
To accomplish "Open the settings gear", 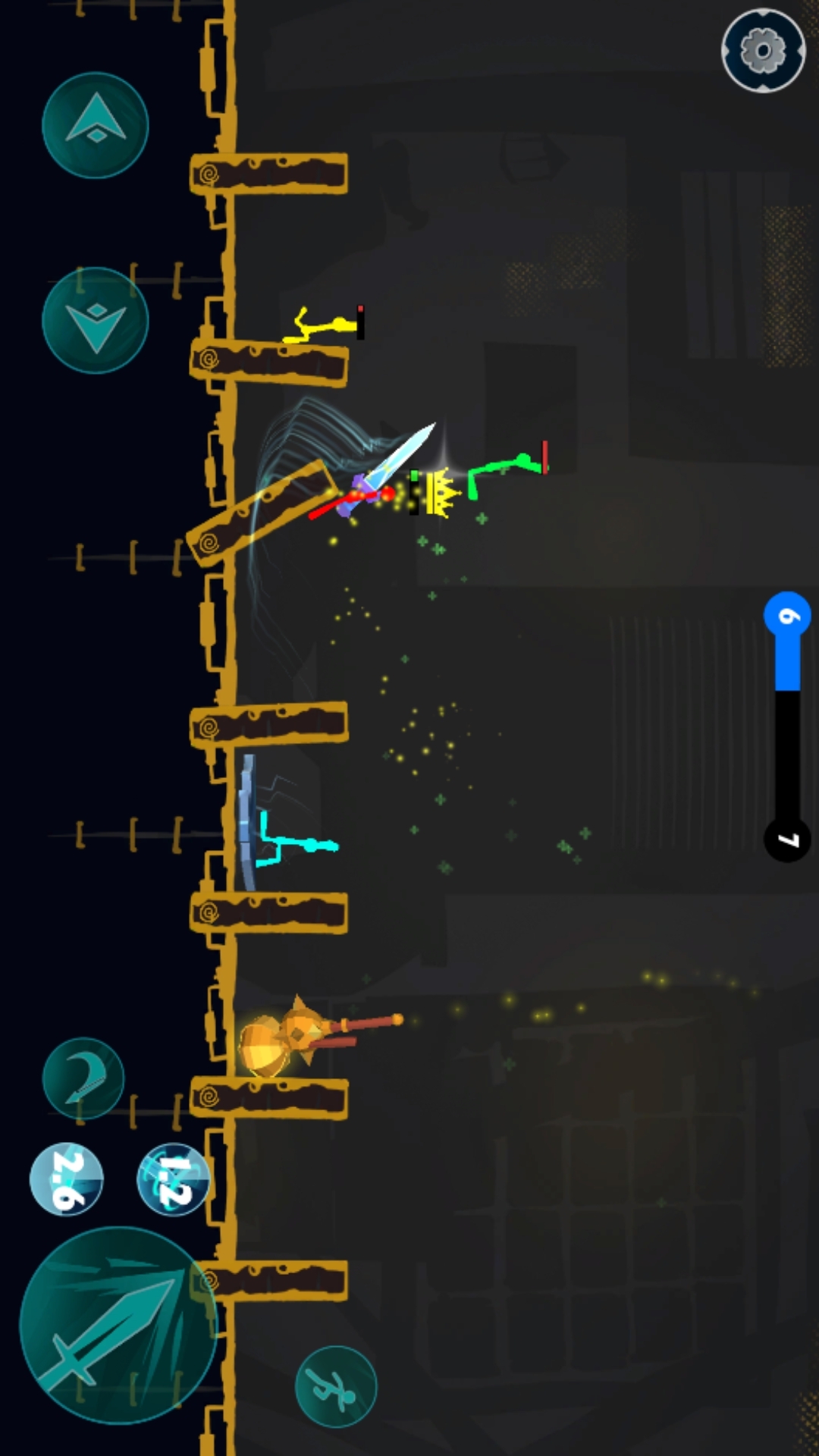I will pyautogui.click(x=763, y=51).
